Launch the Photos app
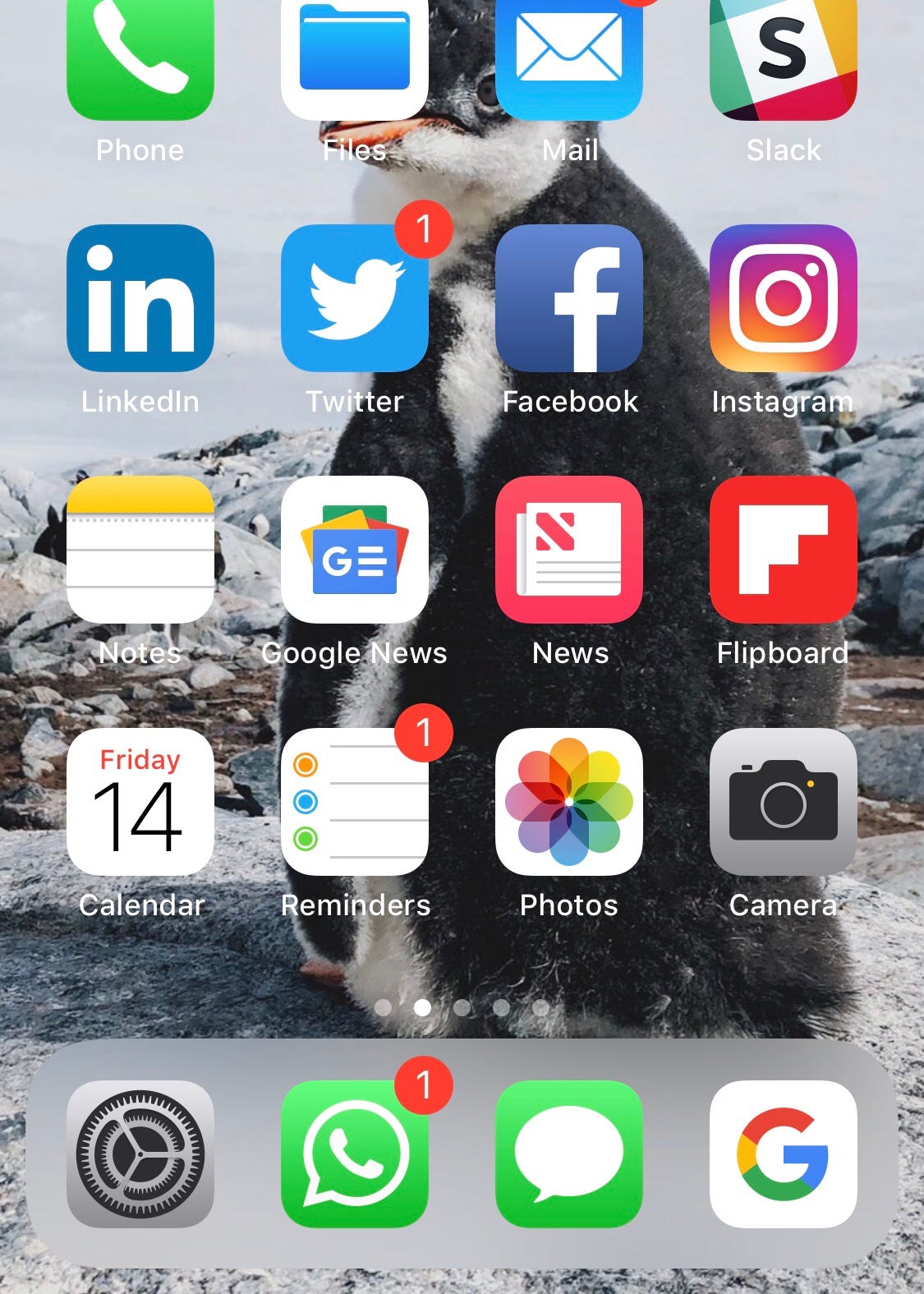924x1294 pixels. click(x=568, y=801)
